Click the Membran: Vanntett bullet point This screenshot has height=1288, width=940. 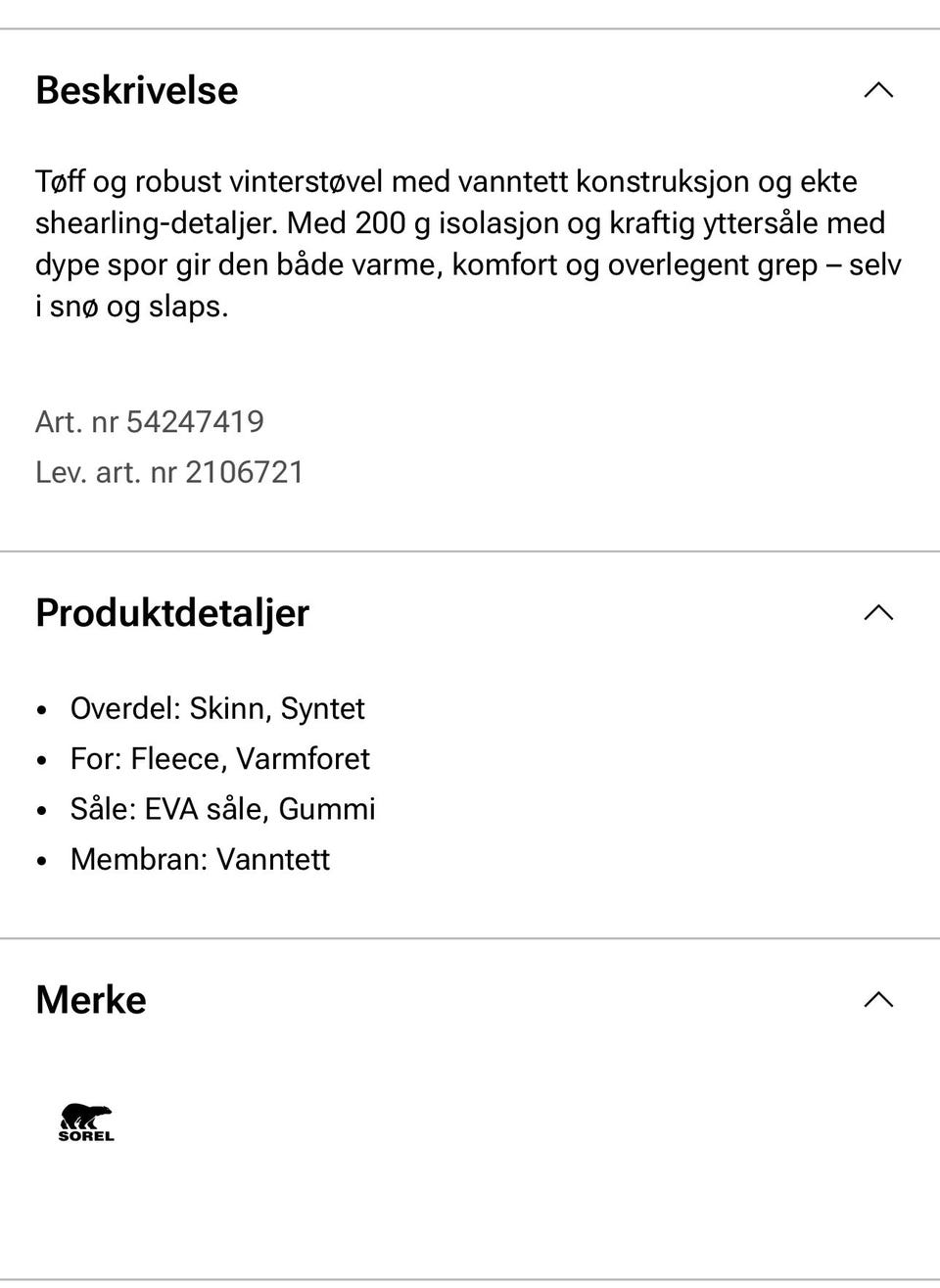pyautogui.click(x=201, y=859)
